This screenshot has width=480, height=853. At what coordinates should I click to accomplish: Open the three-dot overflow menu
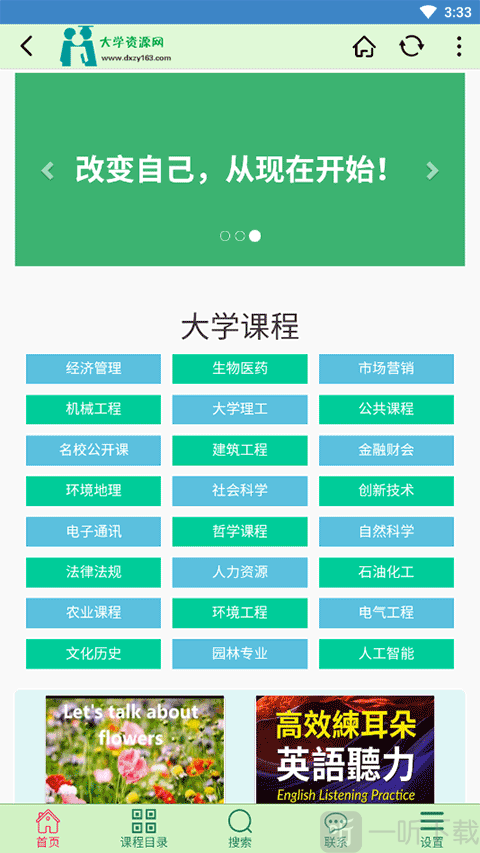tap(459, 46)
